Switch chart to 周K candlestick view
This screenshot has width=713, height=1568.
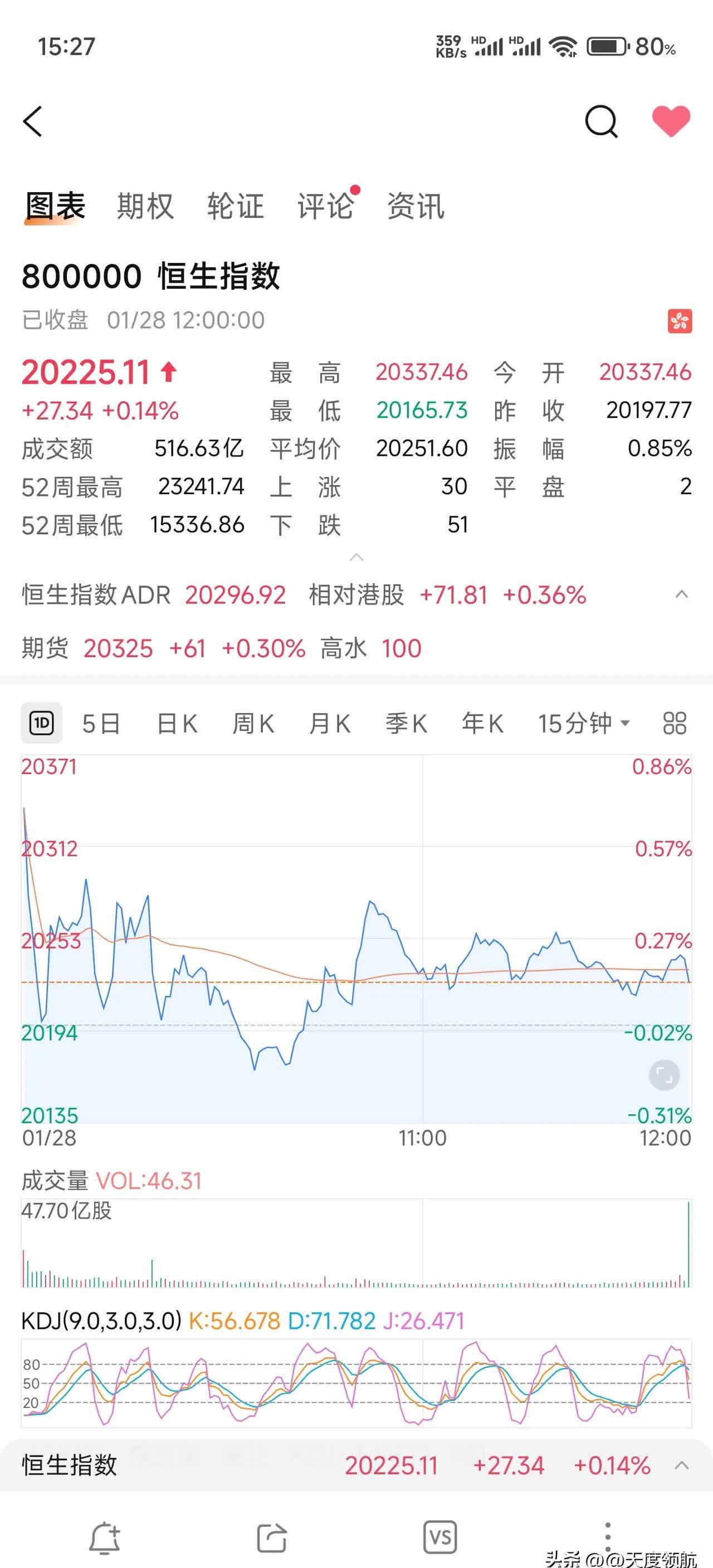click(253, 723)
